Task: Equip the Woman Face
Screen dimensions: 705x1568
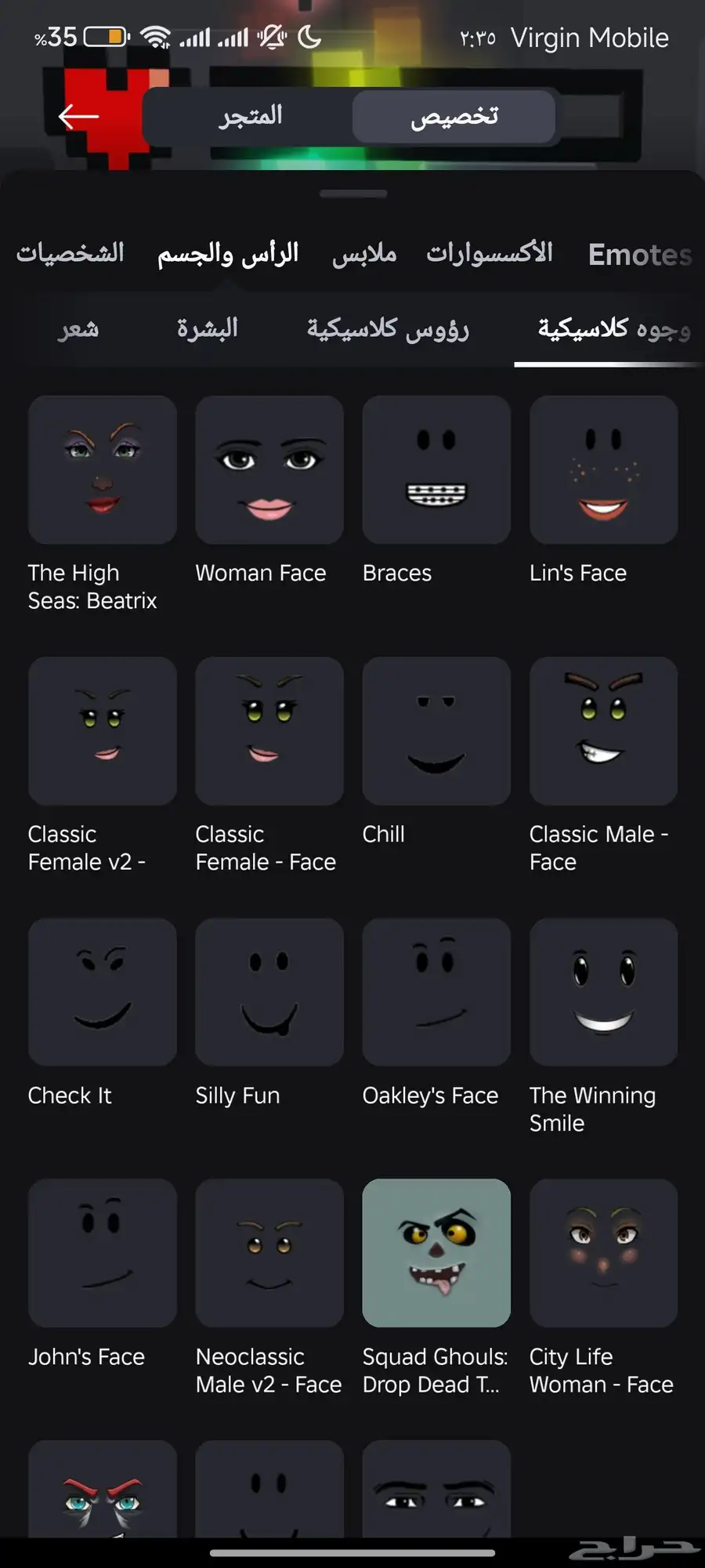Action: pyautogui.click(x=269, y=470)
